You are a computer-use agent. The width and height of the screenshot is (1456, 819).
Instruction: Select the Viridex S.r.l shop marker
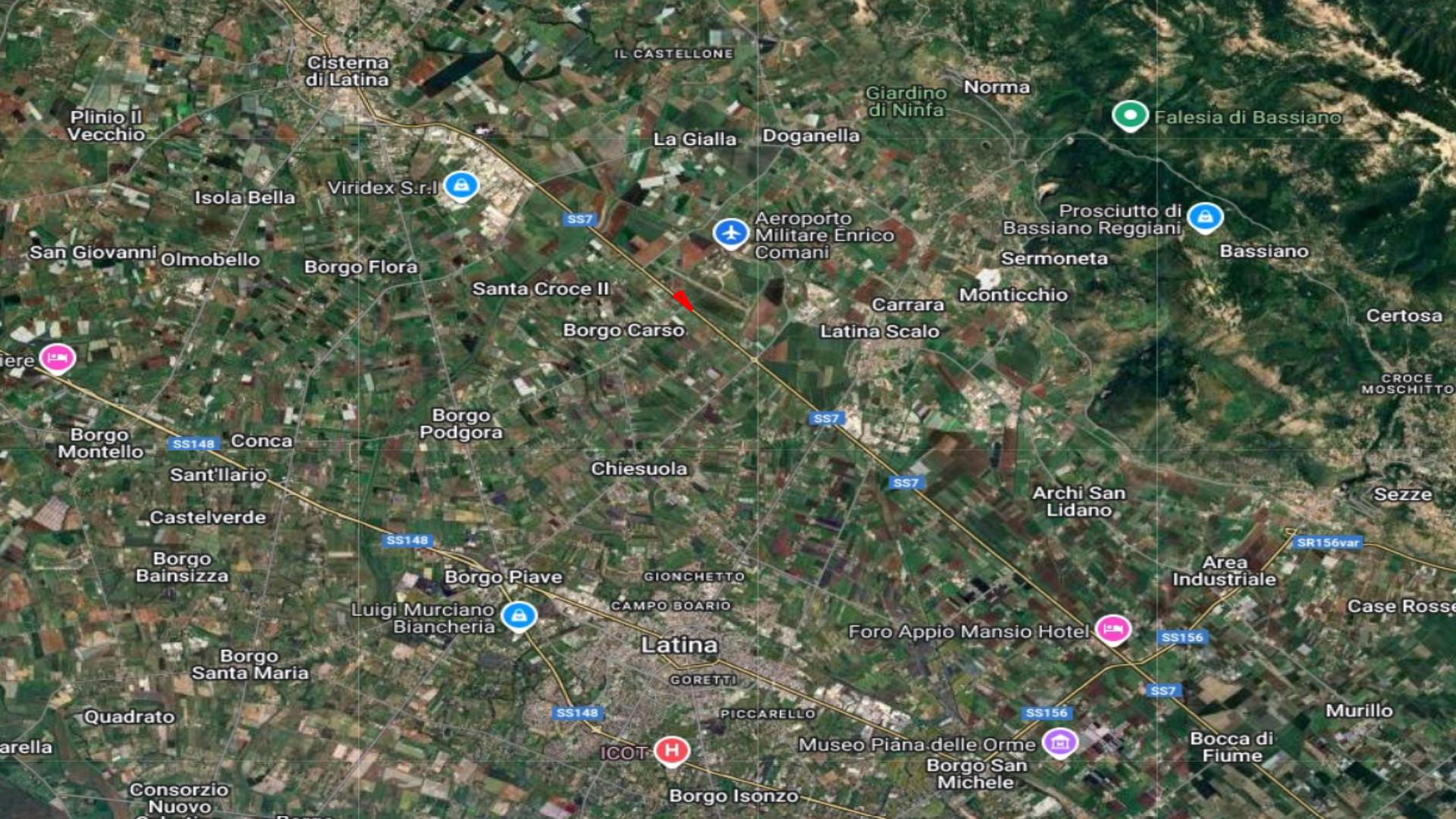click(x=460, y=185)
